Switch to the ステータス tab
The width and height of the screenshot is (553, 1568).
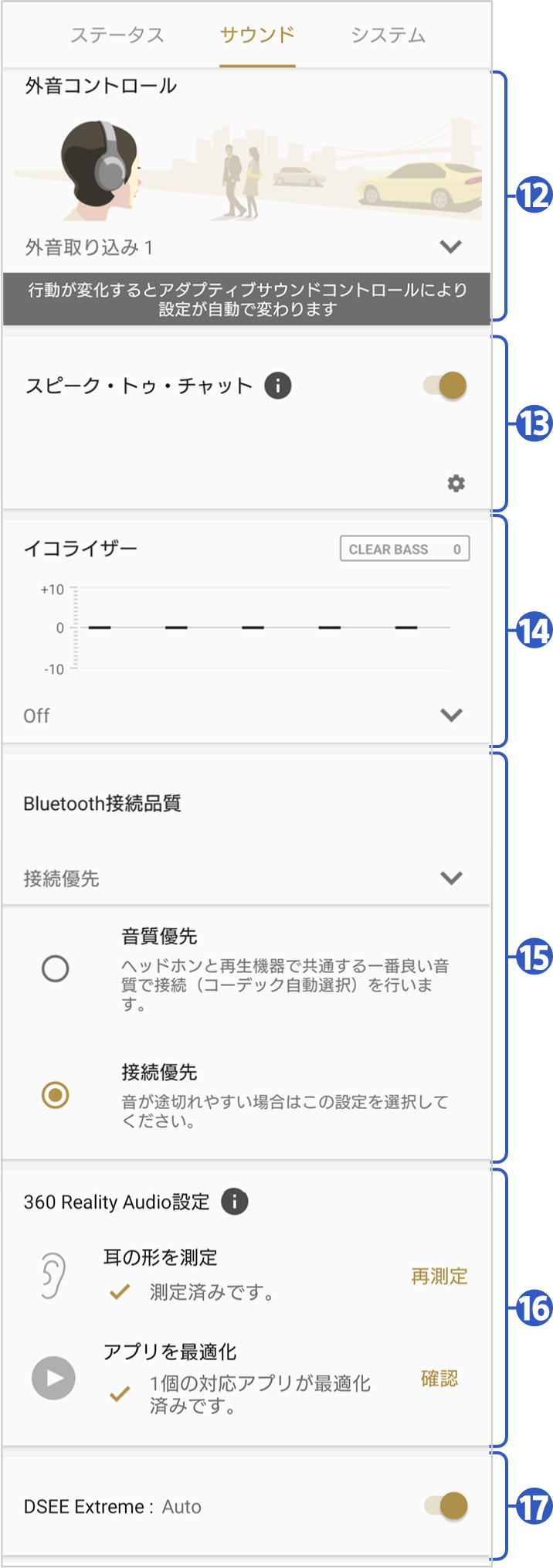[117, 36]
